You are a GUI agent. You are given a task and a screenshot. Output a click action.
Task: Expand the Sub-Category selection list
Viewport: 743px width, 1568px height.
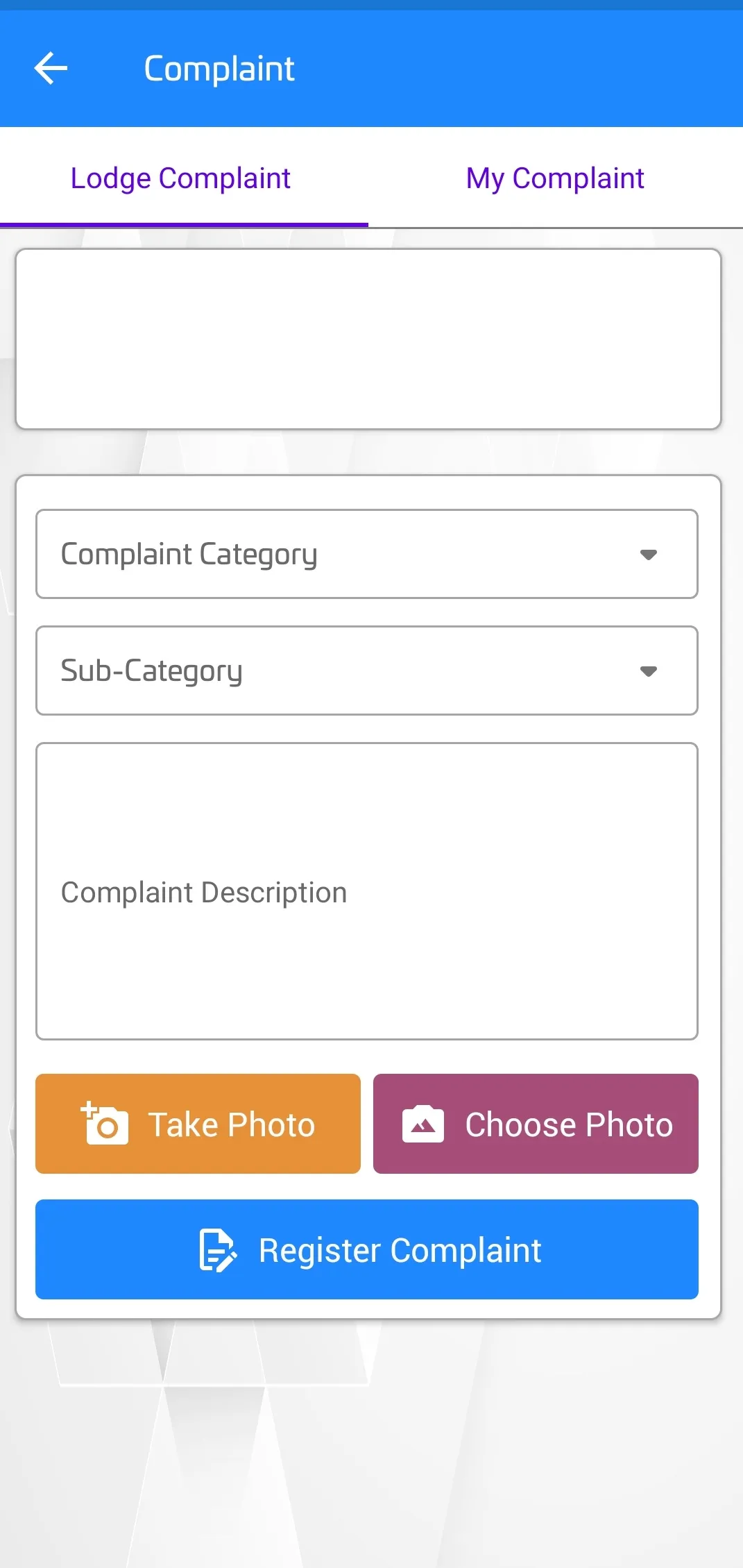(x=366, y=671)
